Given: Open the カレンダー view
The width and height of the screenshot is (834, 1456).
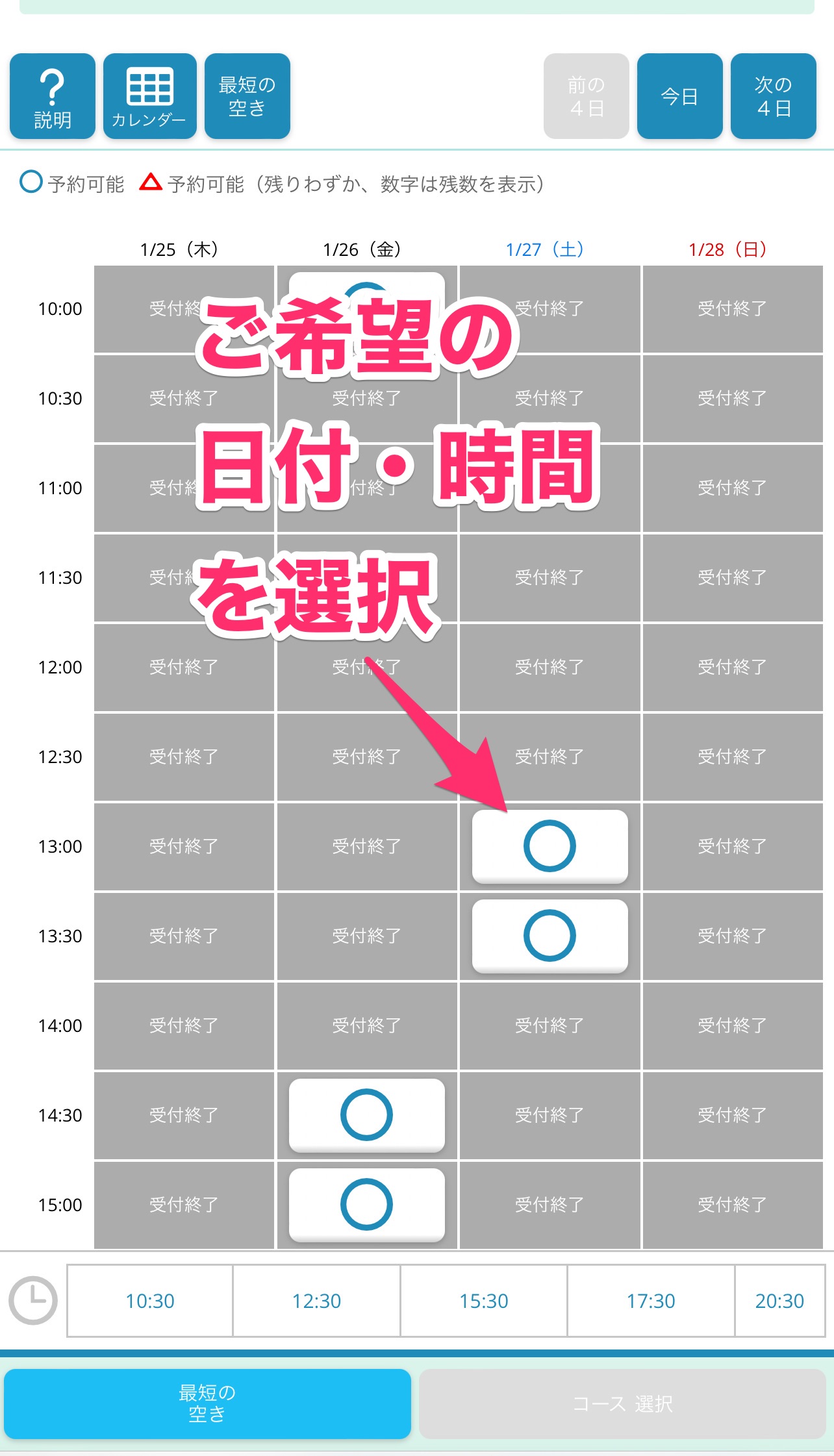Looking at the screenshot, I should pos(149,96).
